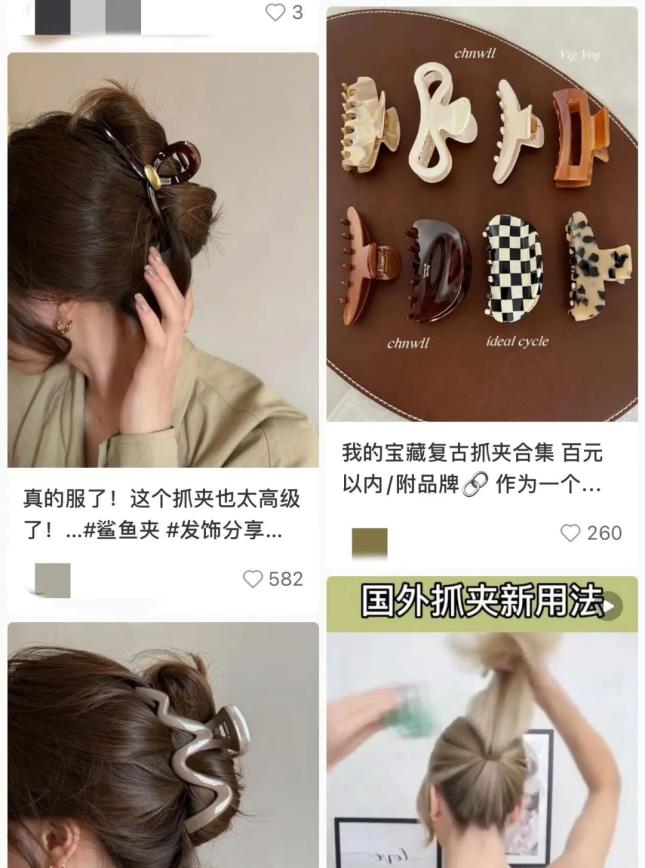Like the post with 582 likes
Viewport: 645px width, 868px height.
coord(254,579)
